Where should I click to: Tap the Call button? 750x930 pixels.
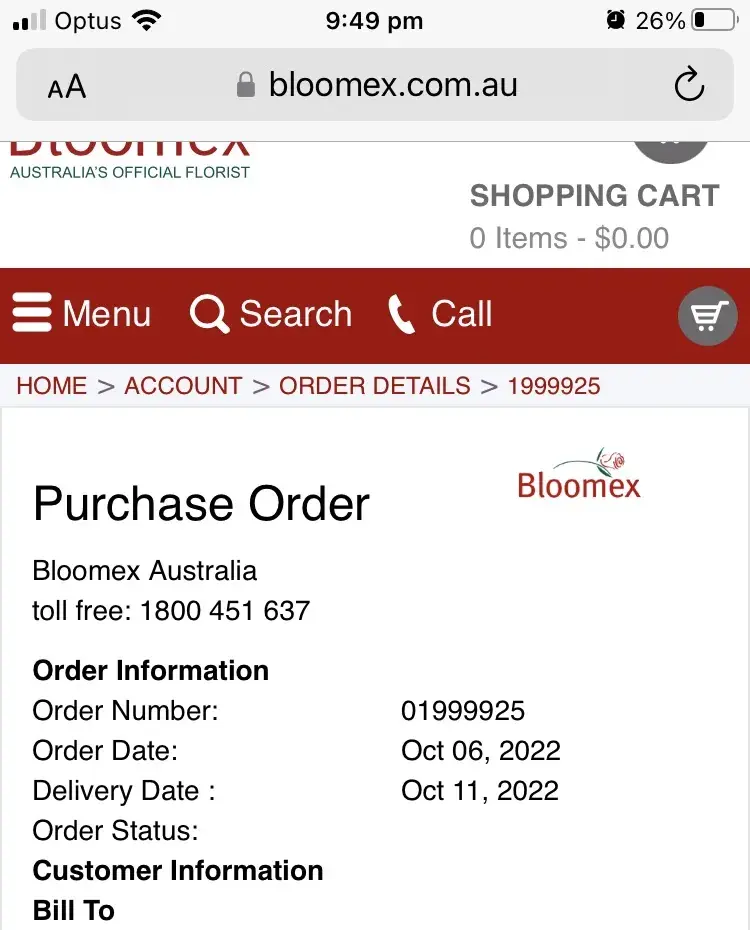441,314
